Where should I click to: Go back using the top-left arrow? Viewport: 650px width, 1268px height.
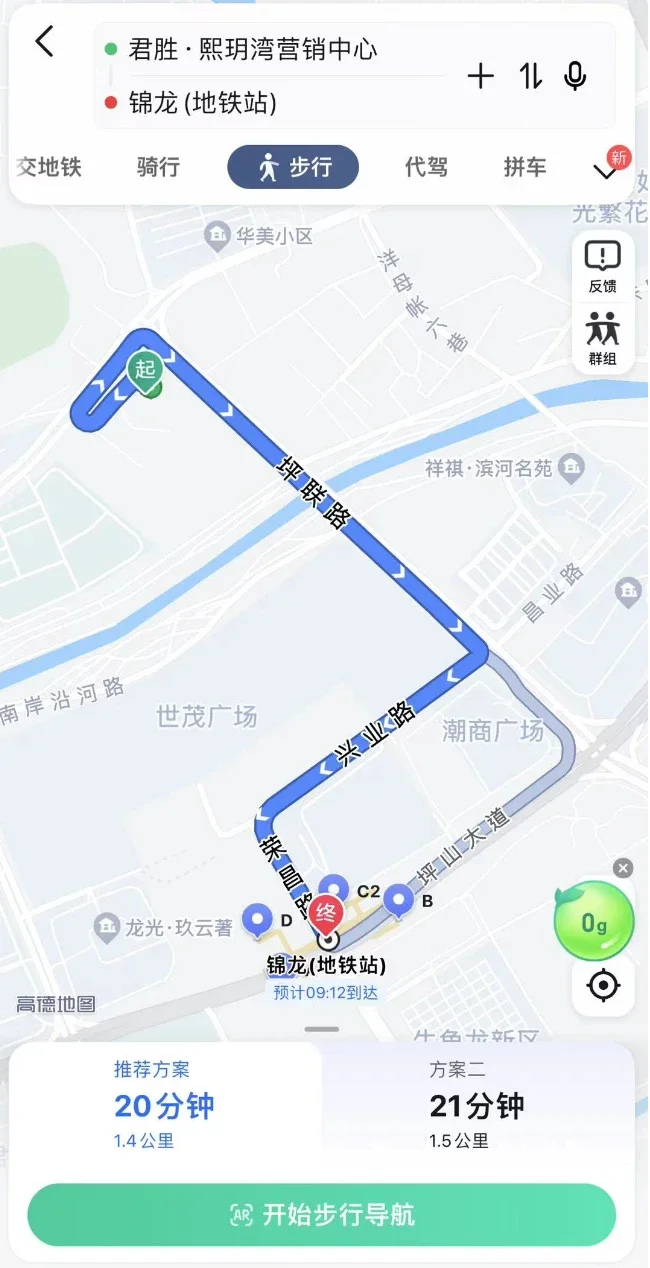44,42
